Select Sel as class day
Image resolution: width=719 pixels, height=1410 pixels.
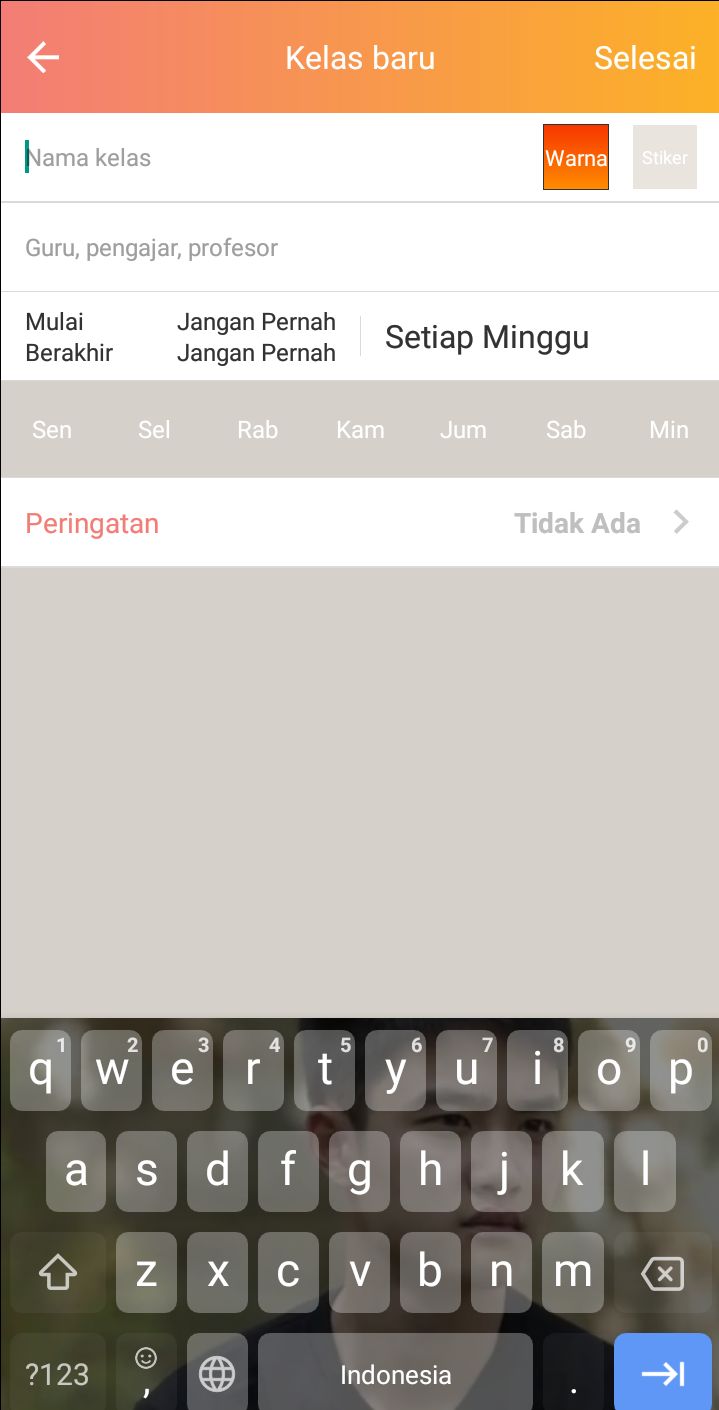[x=154, y=430]
